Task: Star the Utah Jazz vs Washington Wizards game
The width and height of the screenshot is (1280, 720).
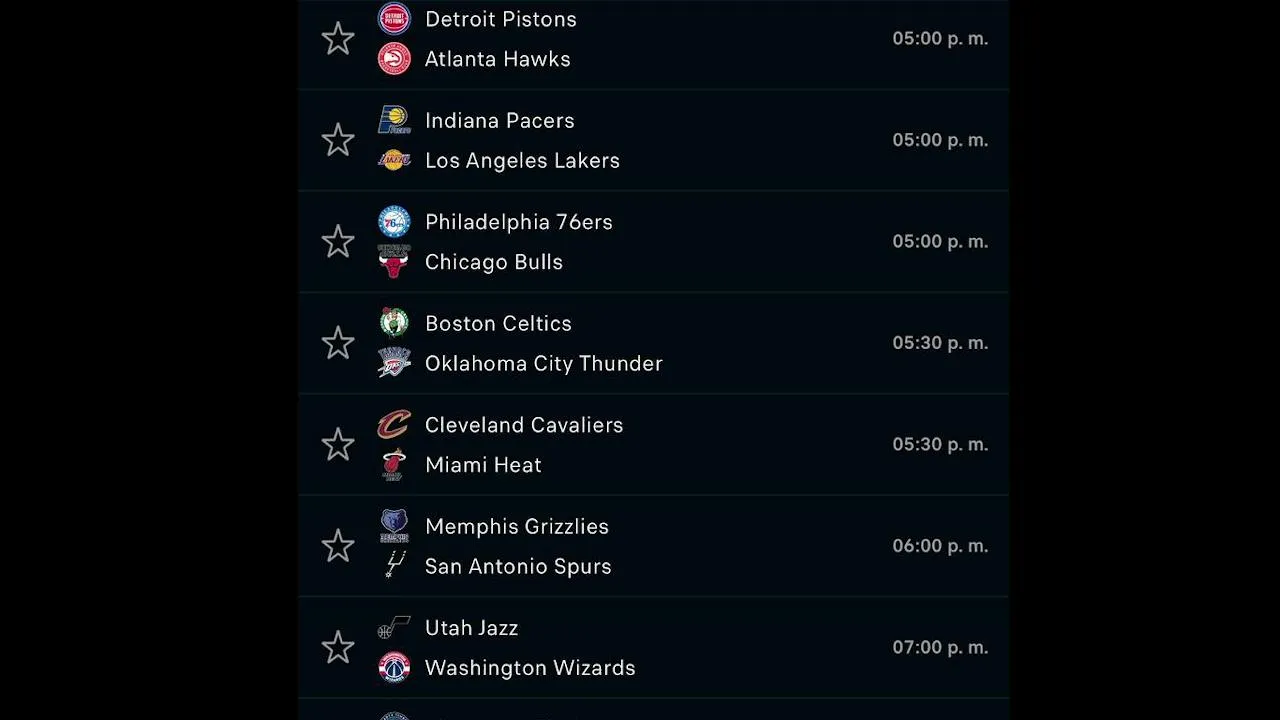Action: pyautogui.click(x=338, y=648)
